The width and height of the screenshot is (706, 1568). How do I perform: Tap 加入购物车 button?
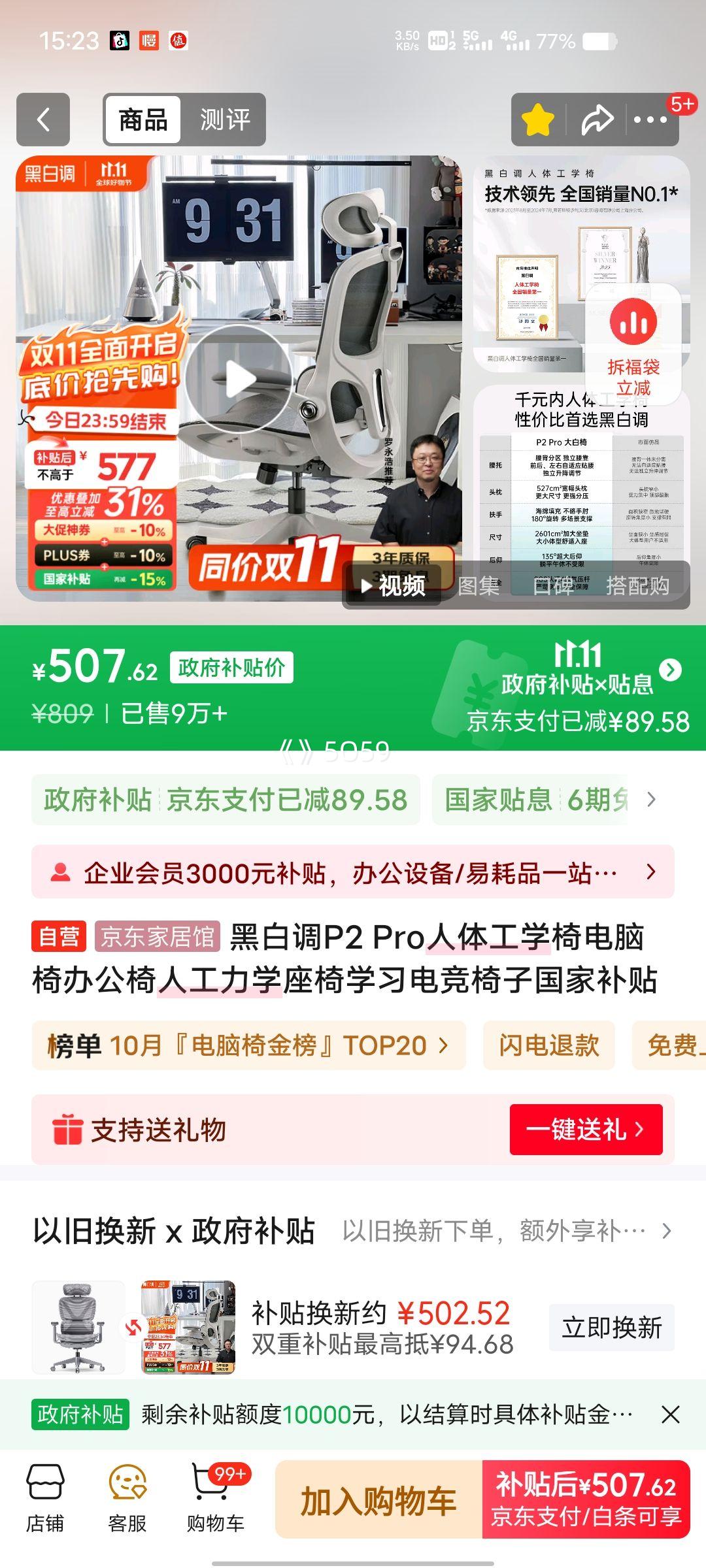pyautogui.click(x=378, y=1501)
